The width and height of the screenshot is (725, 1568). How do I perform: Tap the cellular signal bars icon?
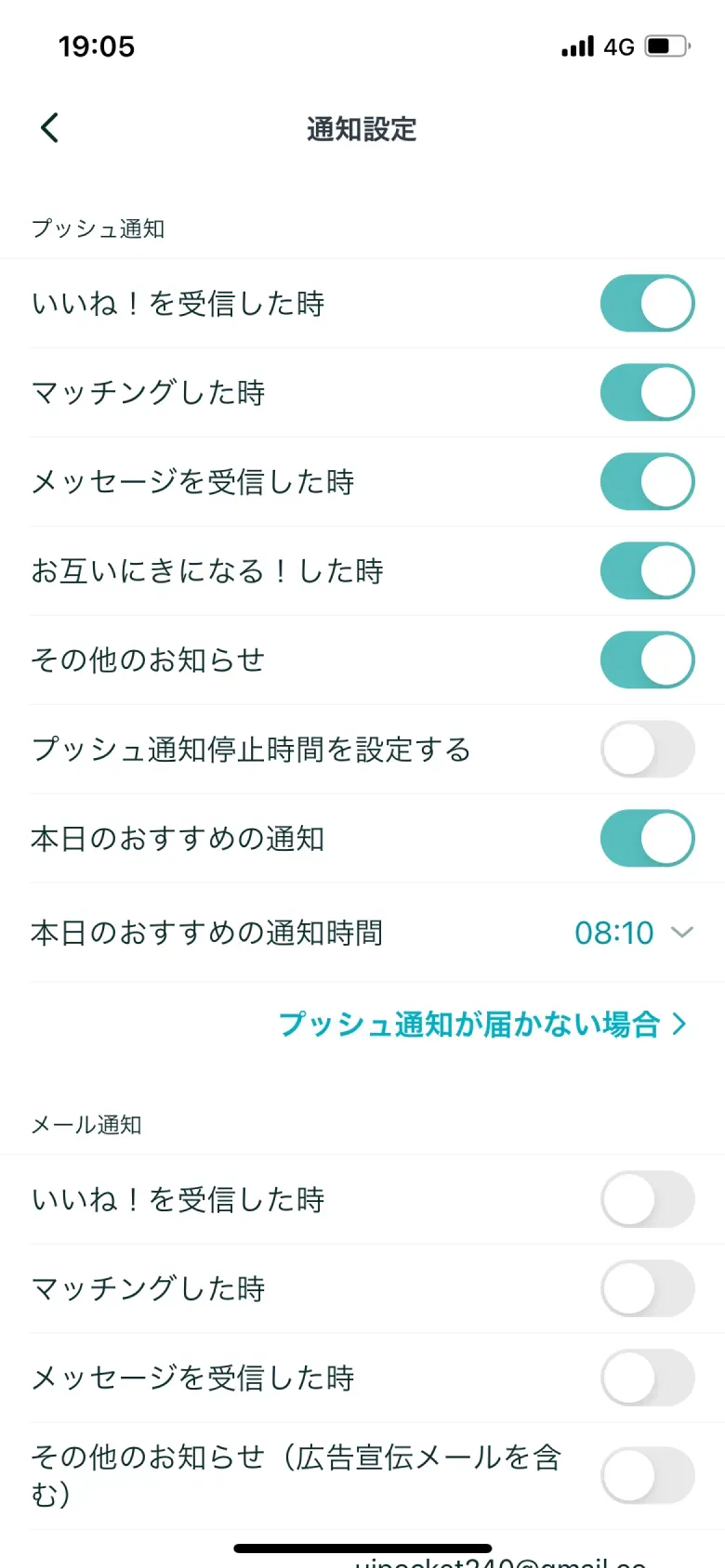pos(576,46)
